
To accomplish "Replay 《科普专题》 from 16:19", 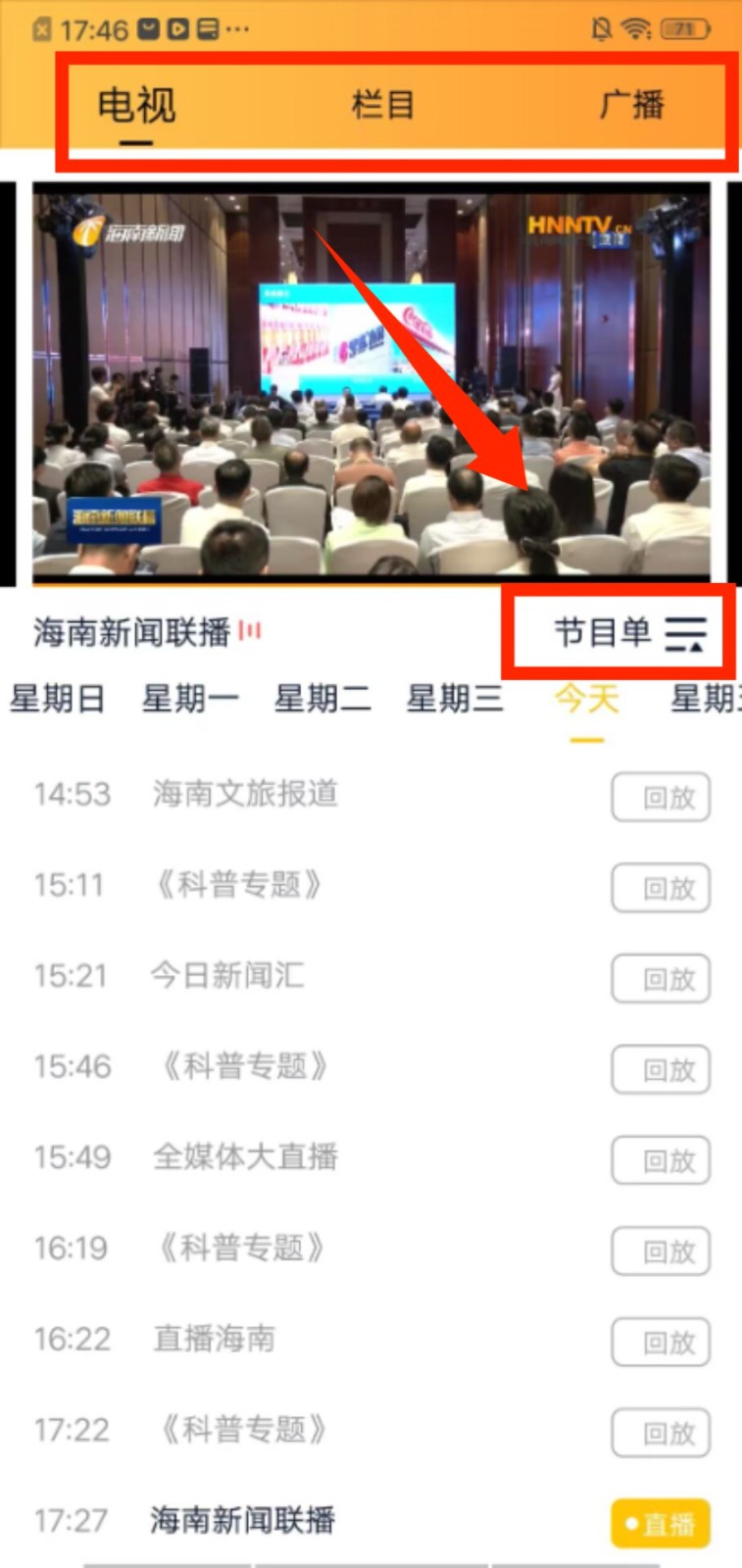I will (x=661, y=1250).
